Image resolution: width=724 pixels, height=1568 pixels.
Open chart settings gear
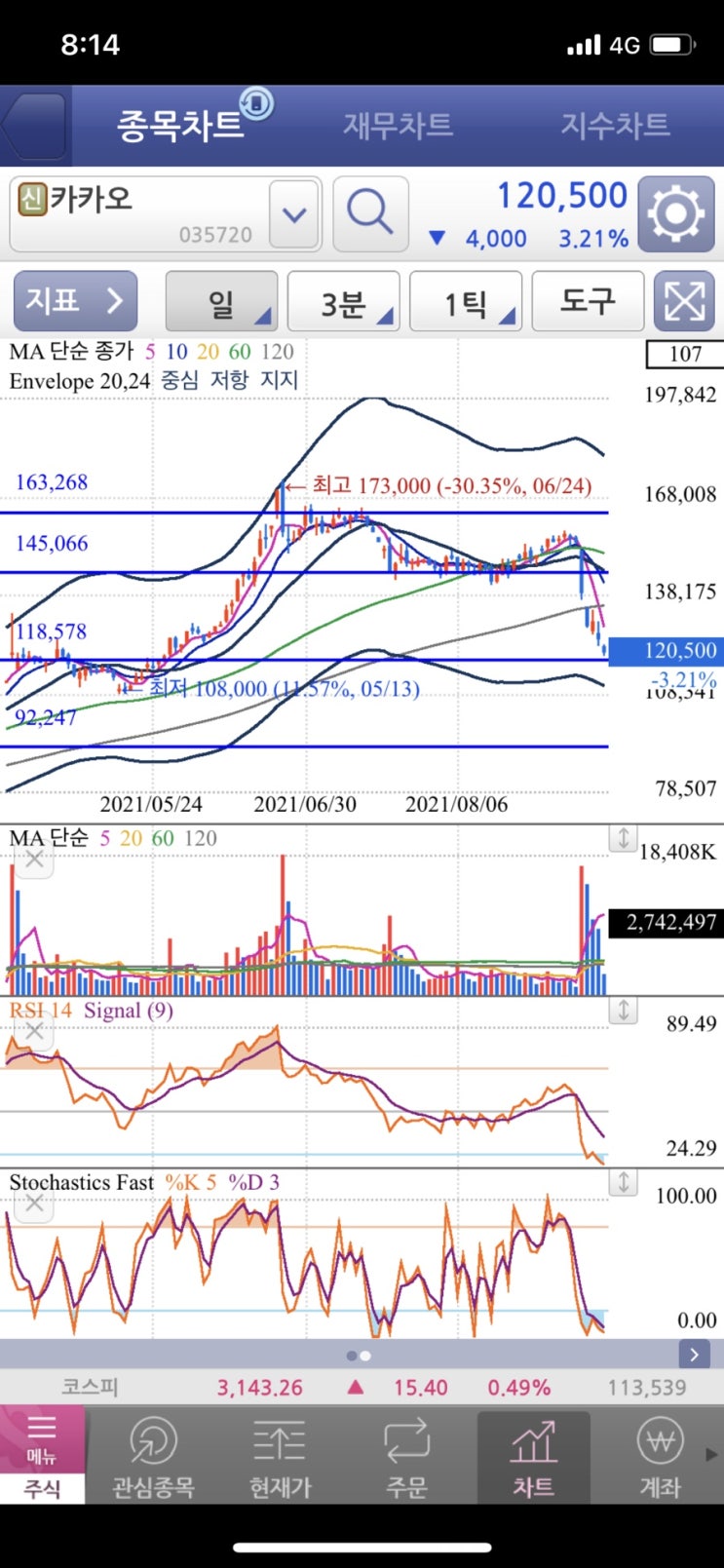[x=676, y=213]
